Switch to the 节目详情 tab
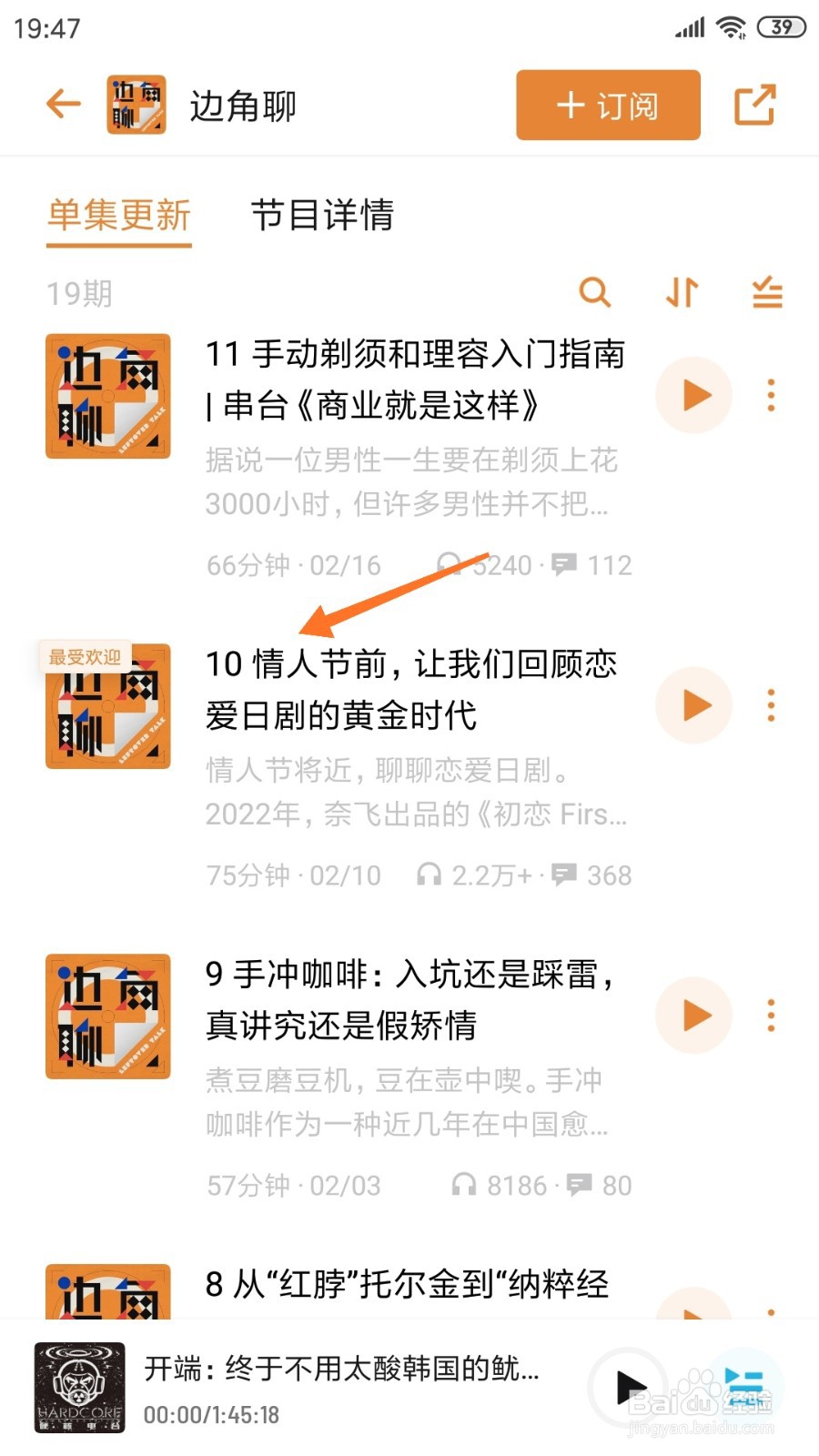 point(322,216)
